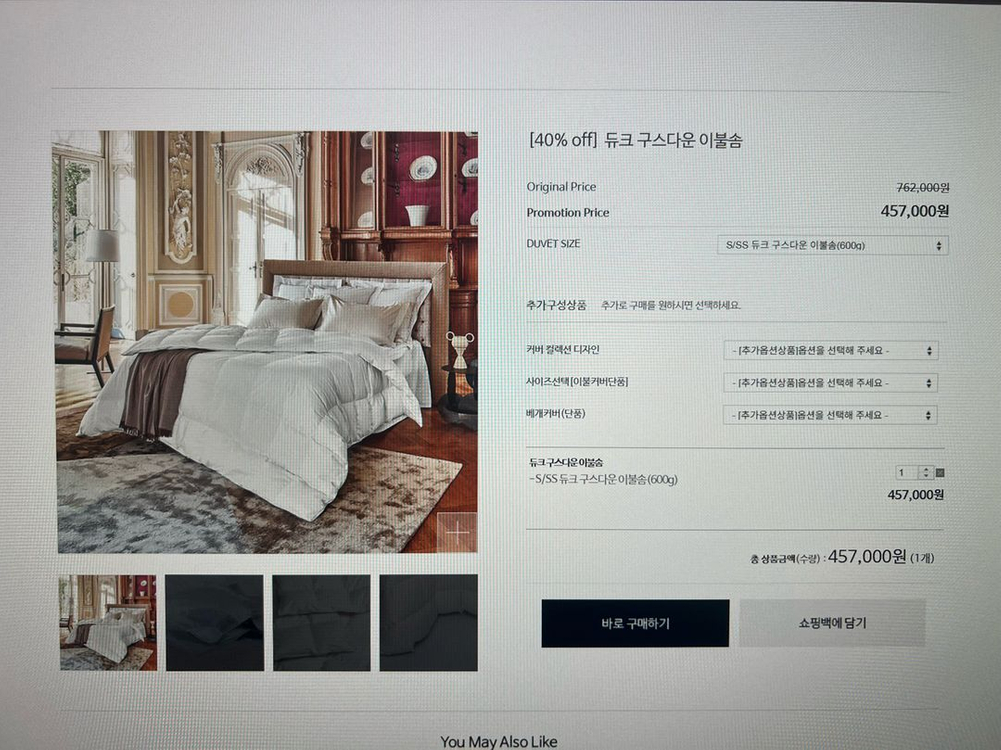The width and height of the screenshot is (1001, 750).
Task: Select the first bedroom thumbnail
Action: pyautogui.click(x=108, y=622)
